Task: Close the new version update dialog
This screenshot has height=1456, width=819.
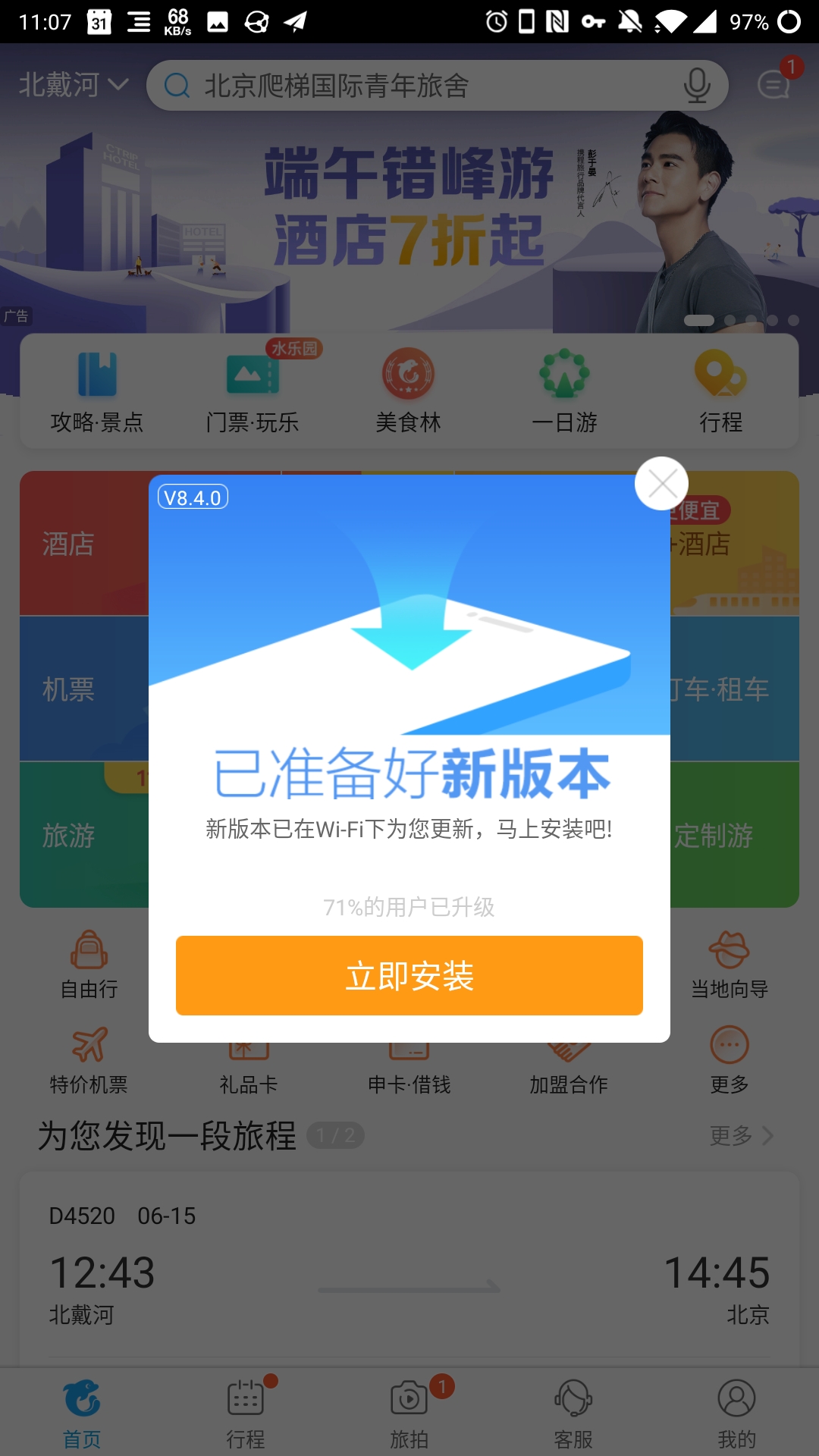Action: [661, 484]
